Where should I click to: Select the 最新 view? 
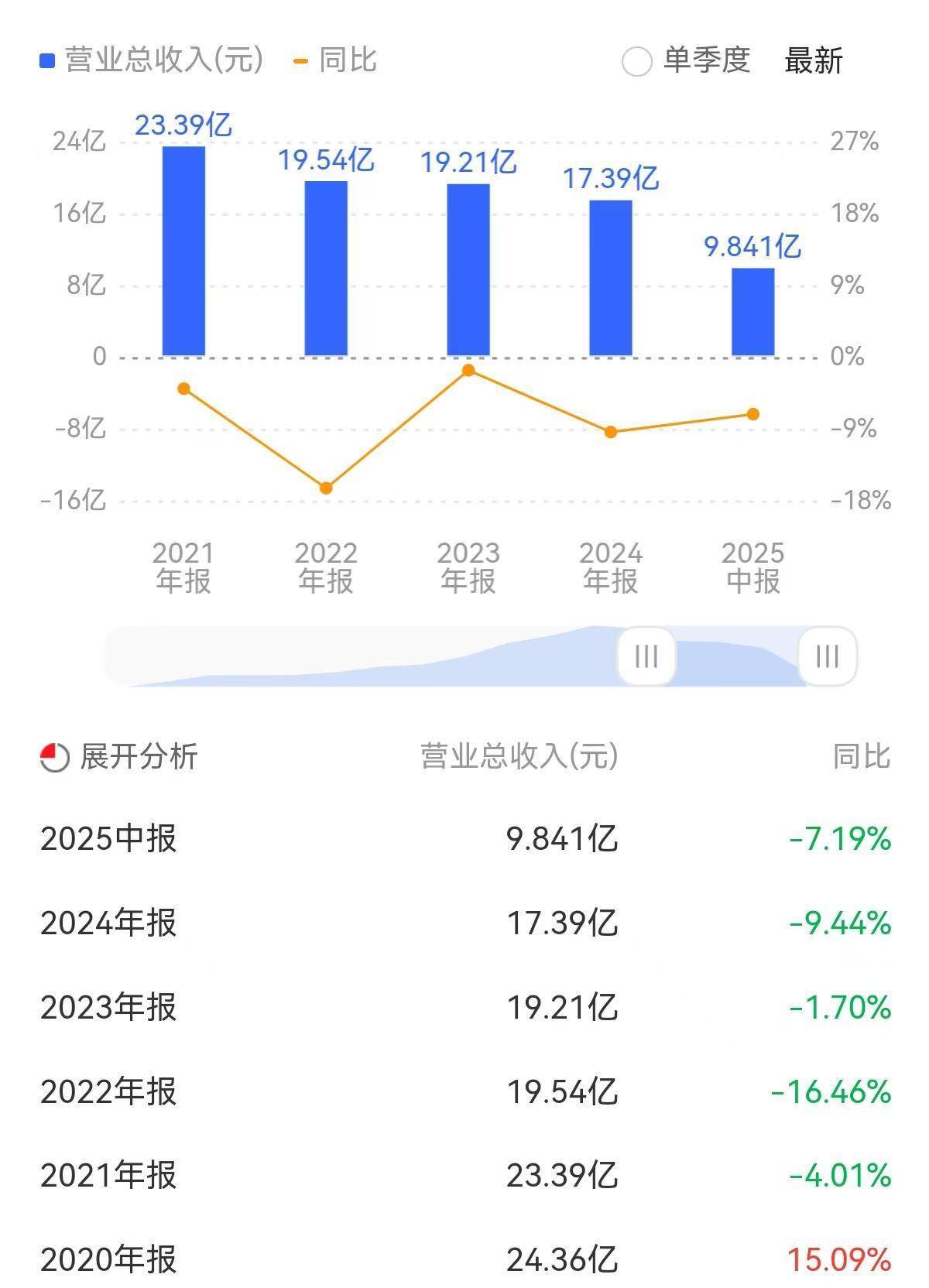[x=813, y=61]
